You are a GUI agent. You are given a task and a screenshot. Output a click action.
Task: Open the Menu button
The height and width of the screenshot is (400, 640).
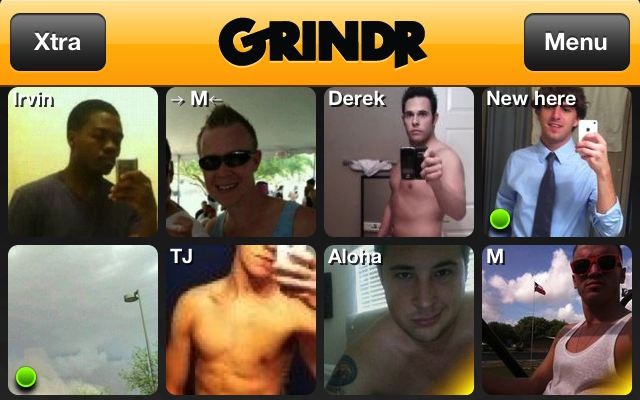point(576,42)
